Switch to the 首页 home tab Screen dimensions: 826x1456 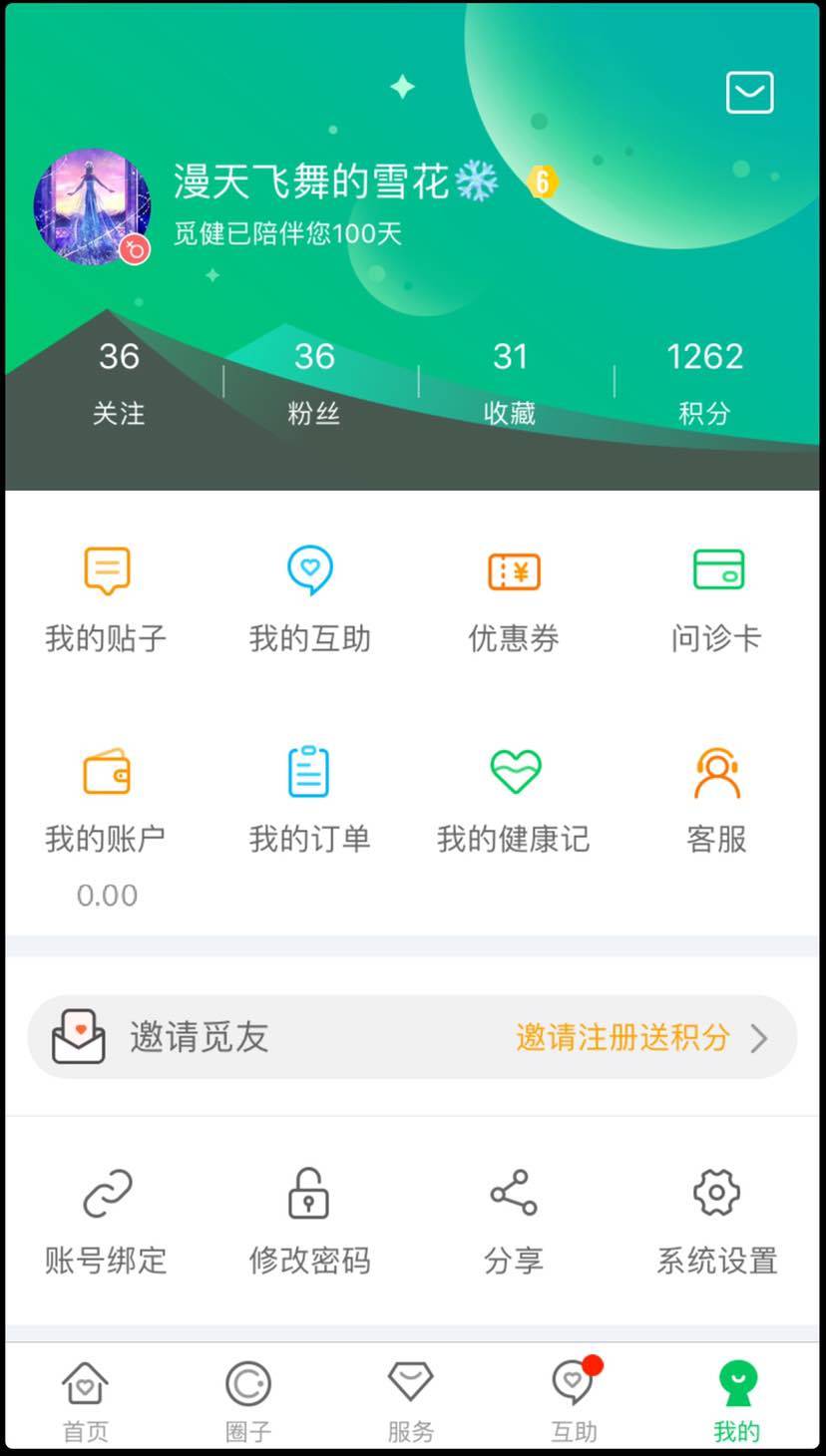(x=86, y=1400)
